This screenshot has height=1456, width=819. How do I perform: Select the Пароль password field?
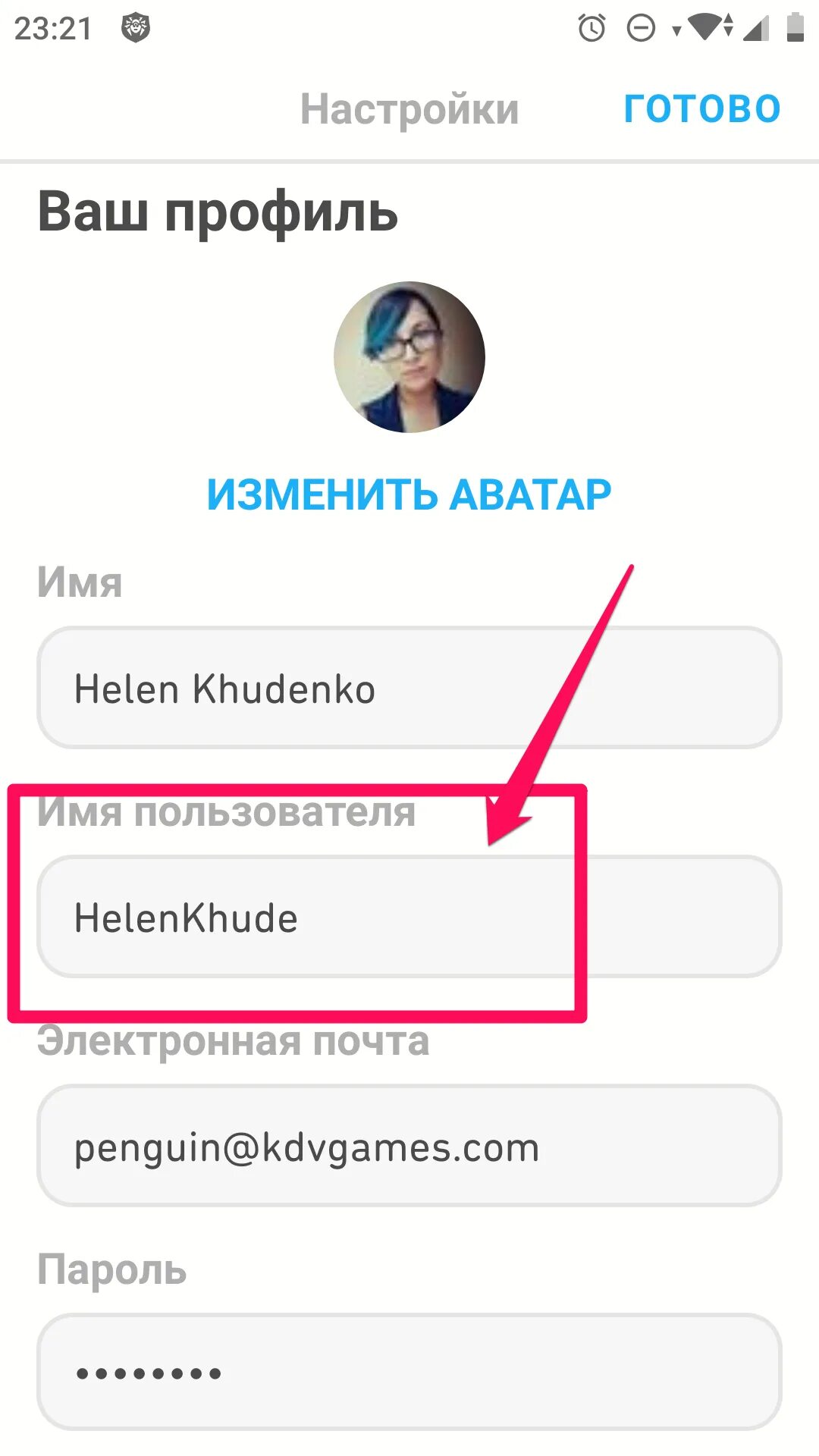(409, 1372)
